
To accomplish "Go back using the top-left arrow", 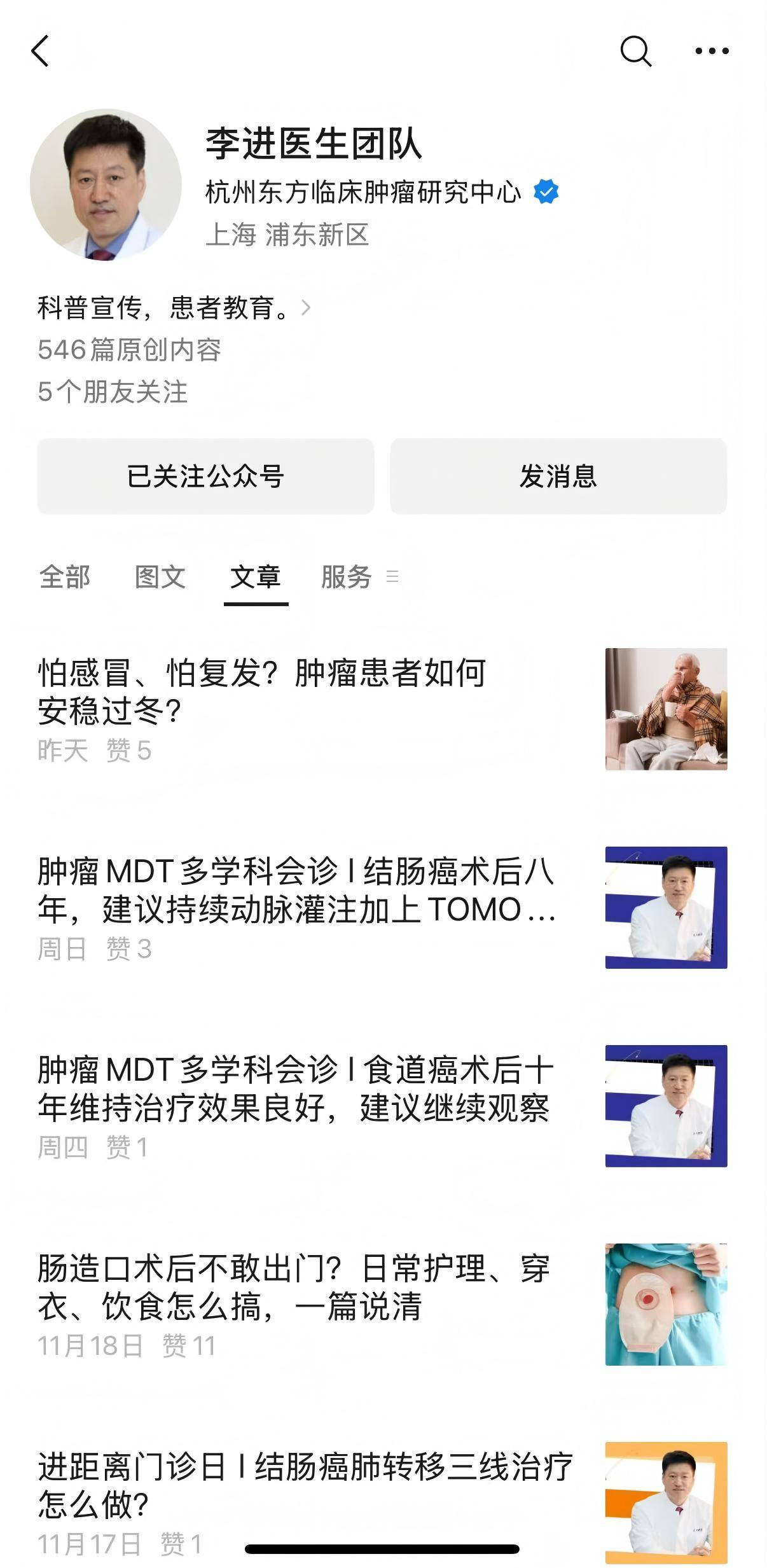I will (40, 51).
